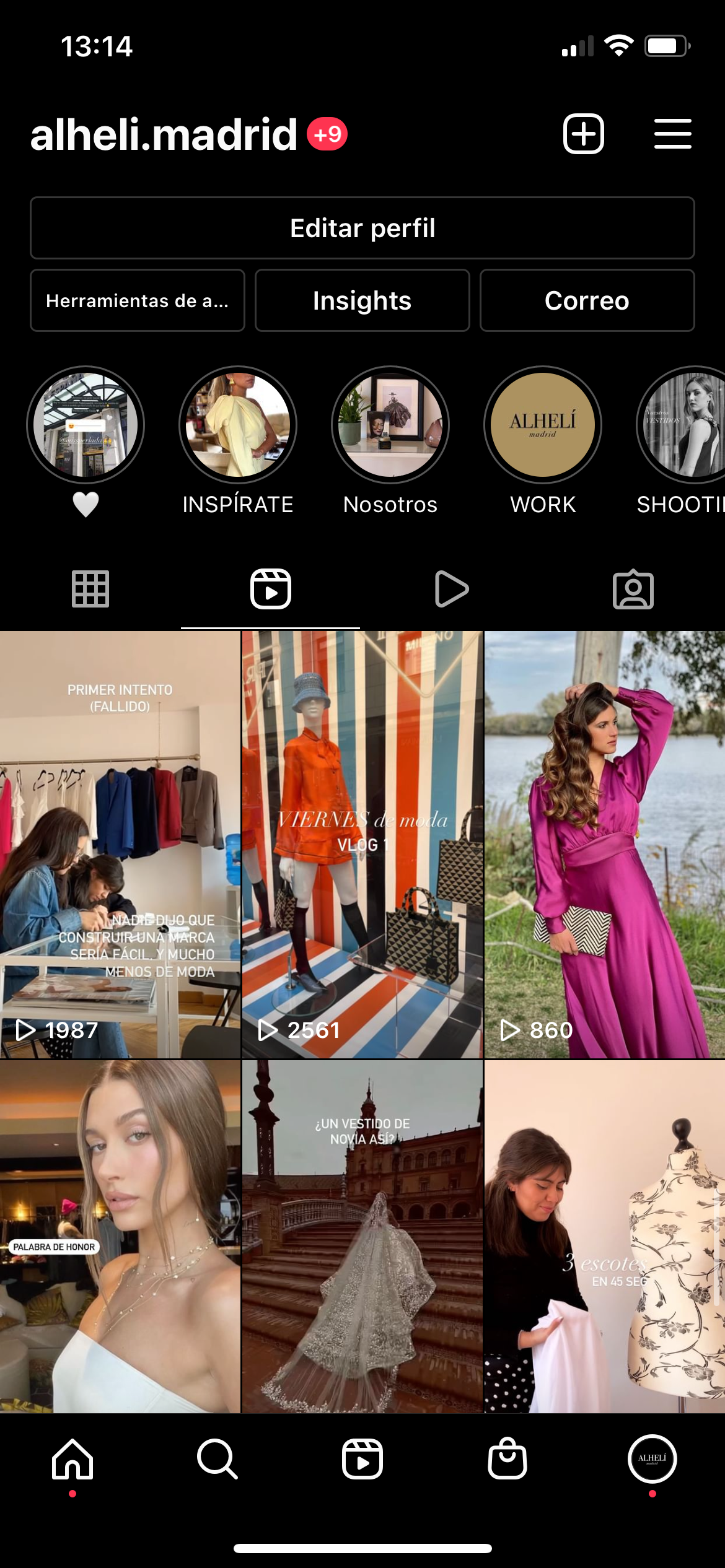This screenshot has height=1568, width=725.
Task: Open Insights
Action: click(362, 301)
